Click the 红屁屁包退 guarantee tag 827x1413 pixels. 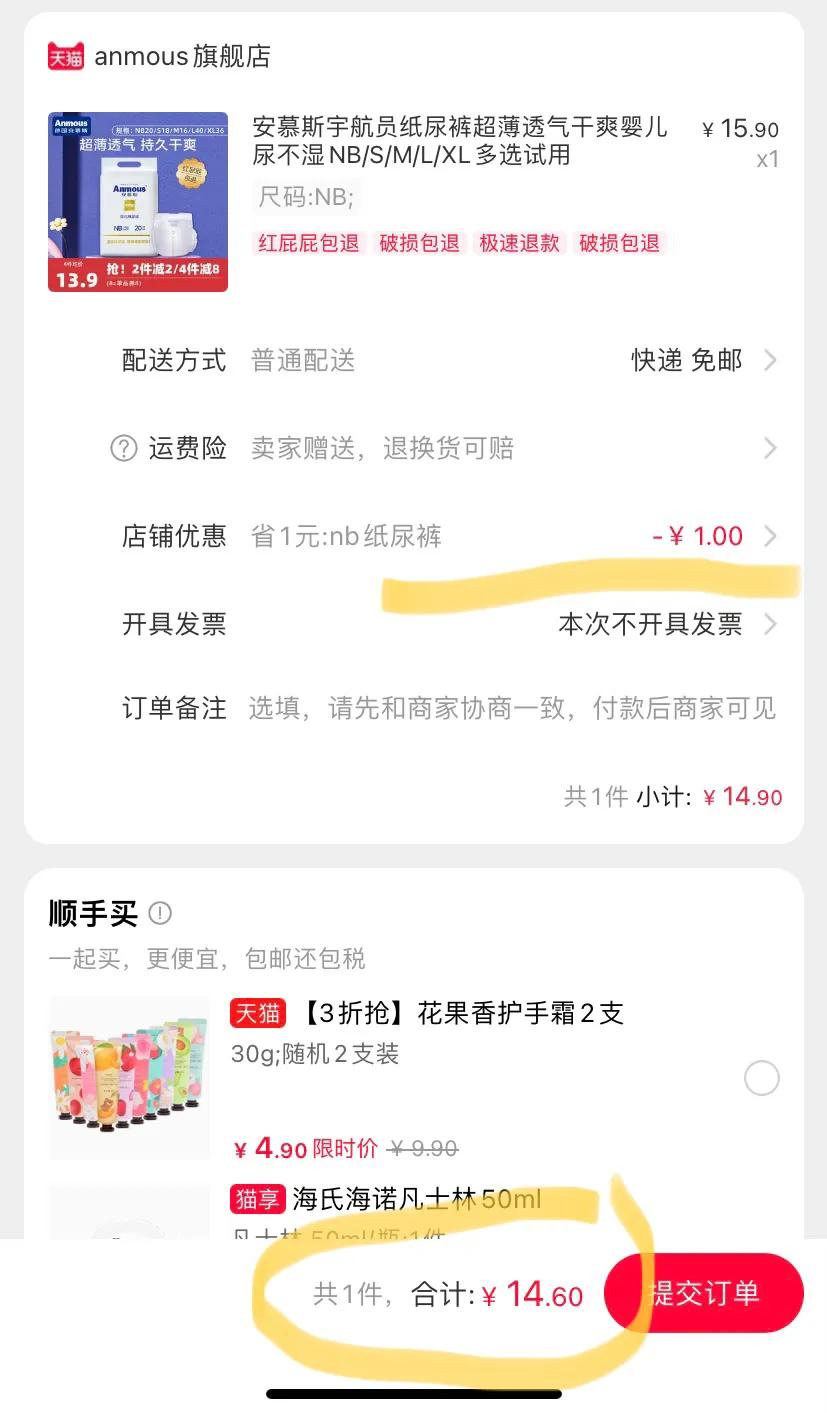click(306, 242)
